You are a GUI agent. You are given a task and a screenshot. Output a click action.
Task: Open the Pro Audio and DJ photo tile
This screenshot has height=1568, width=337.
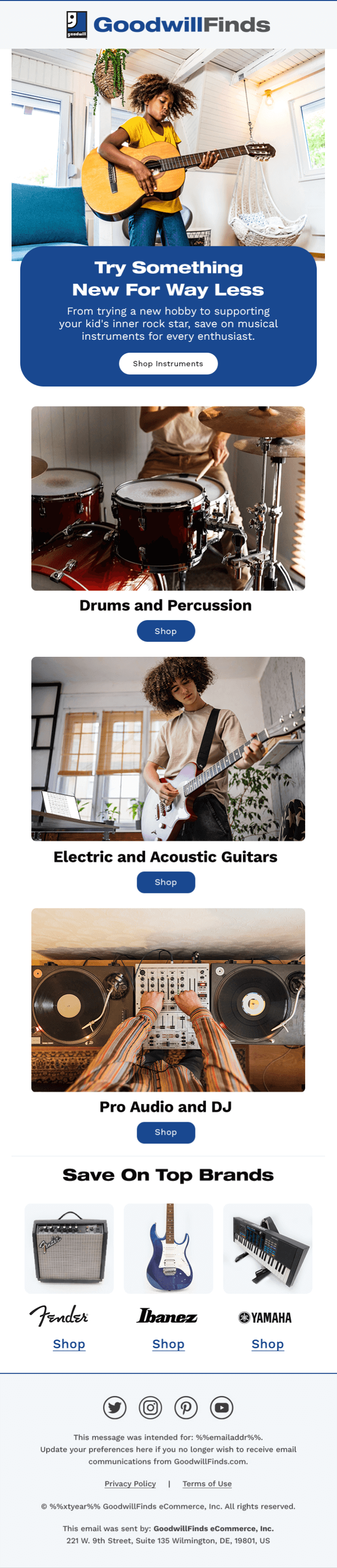click(x=168, y=999)
